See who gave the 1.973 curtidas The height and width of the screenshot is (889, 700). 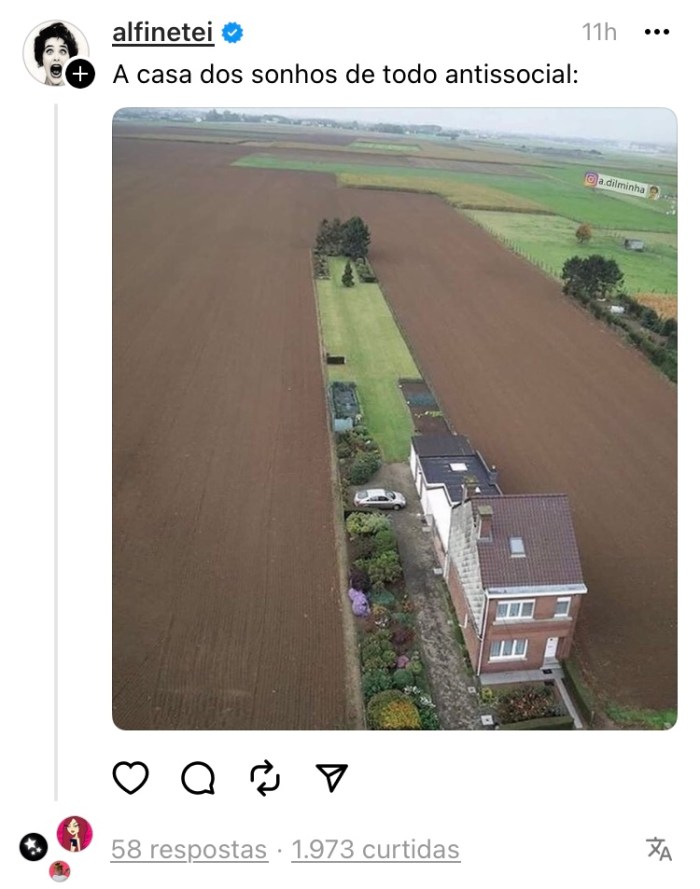[375, 850]
